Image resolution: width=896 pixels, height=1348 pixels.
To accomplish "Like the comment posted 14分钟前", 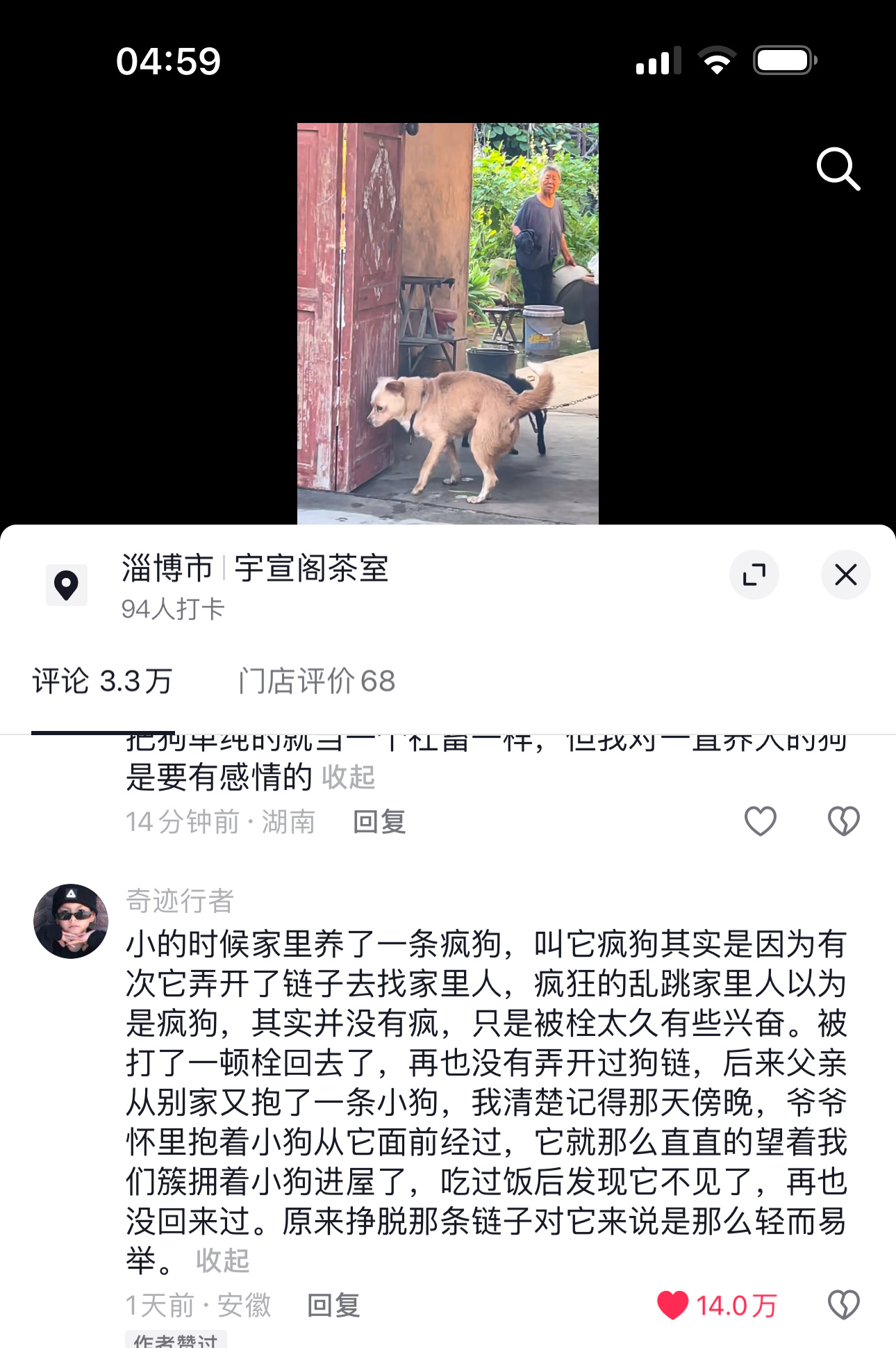I will [x=760, y=821].
